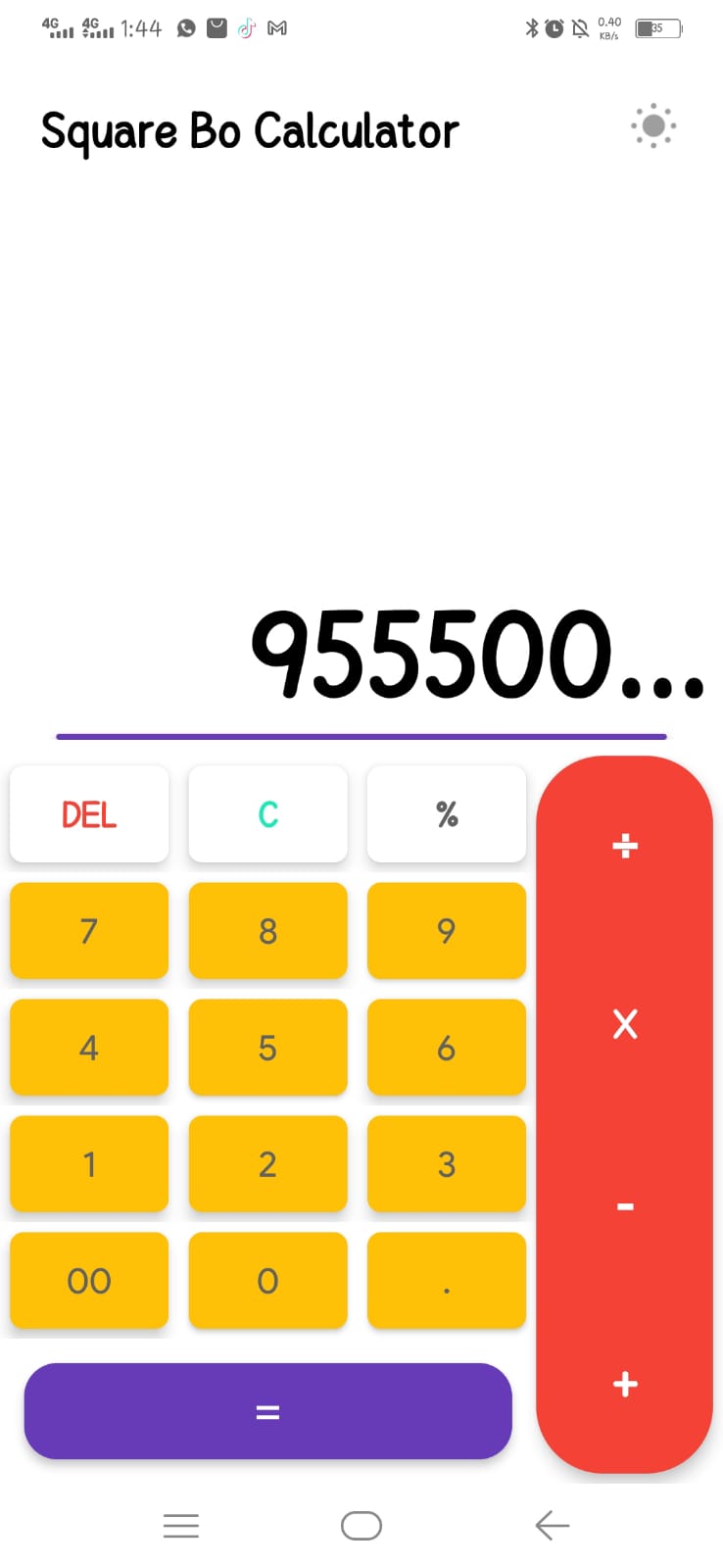Enter digit 6
This screenshot has height=1568, width=723.
pyautogui.click(x=447, y=1048)
